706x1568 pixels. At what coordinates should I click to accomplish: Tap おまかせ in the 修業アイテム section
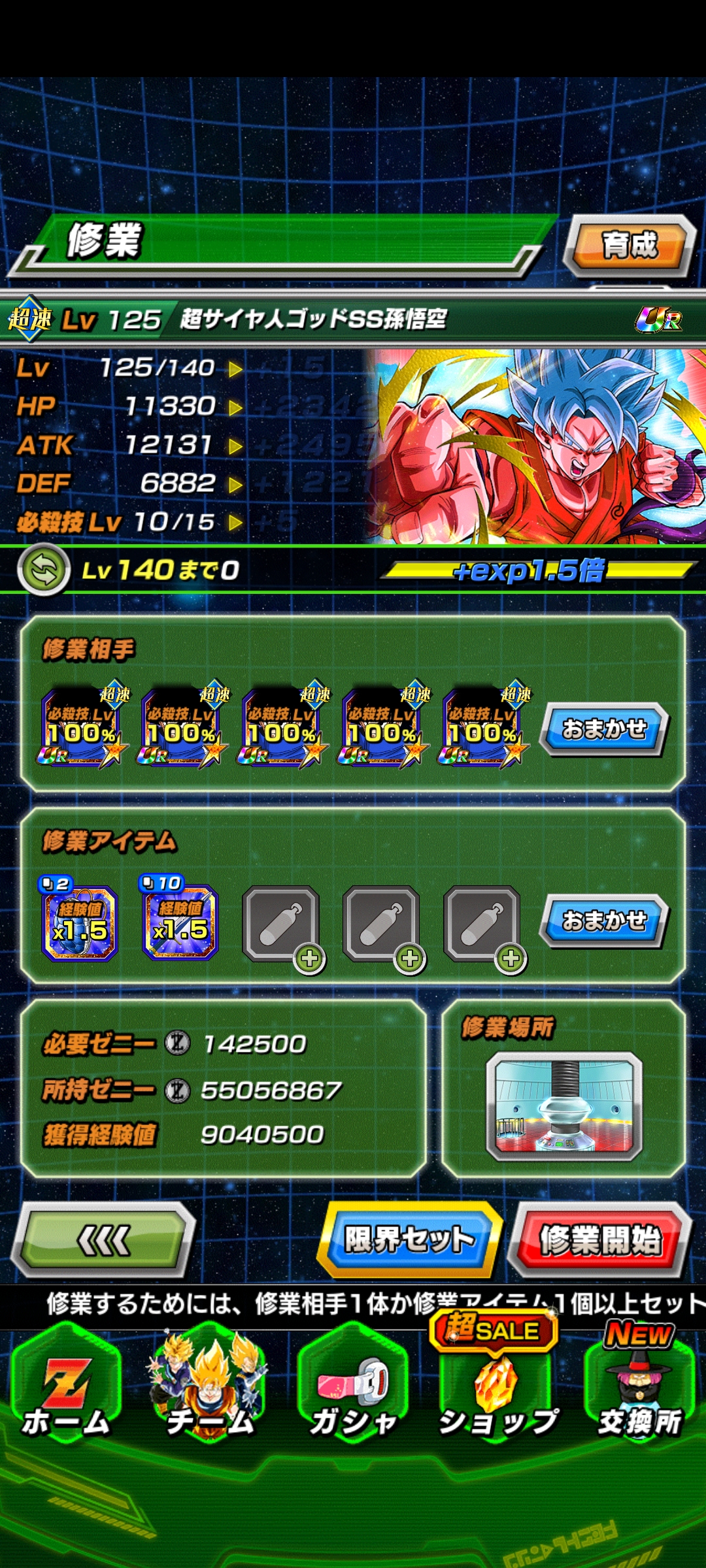603,921
